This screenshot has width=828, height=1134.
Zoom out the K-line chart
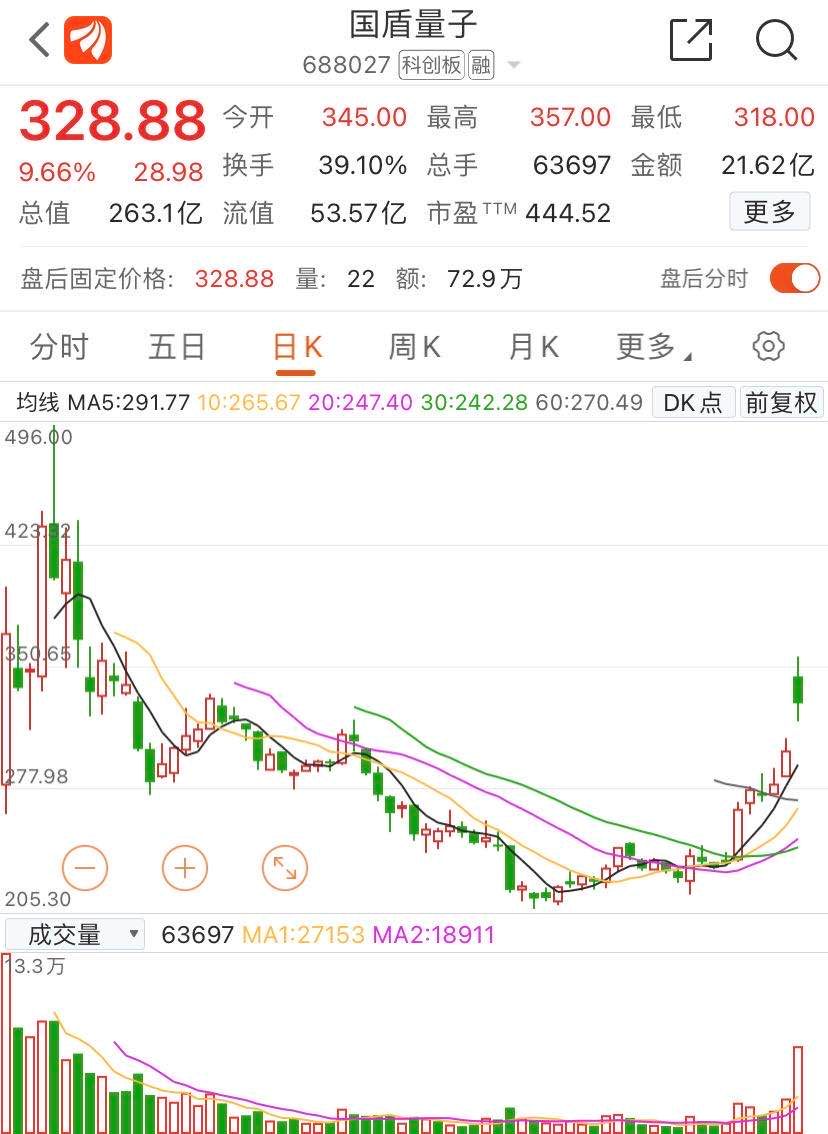pyautogui.click(x=85, y=867)
